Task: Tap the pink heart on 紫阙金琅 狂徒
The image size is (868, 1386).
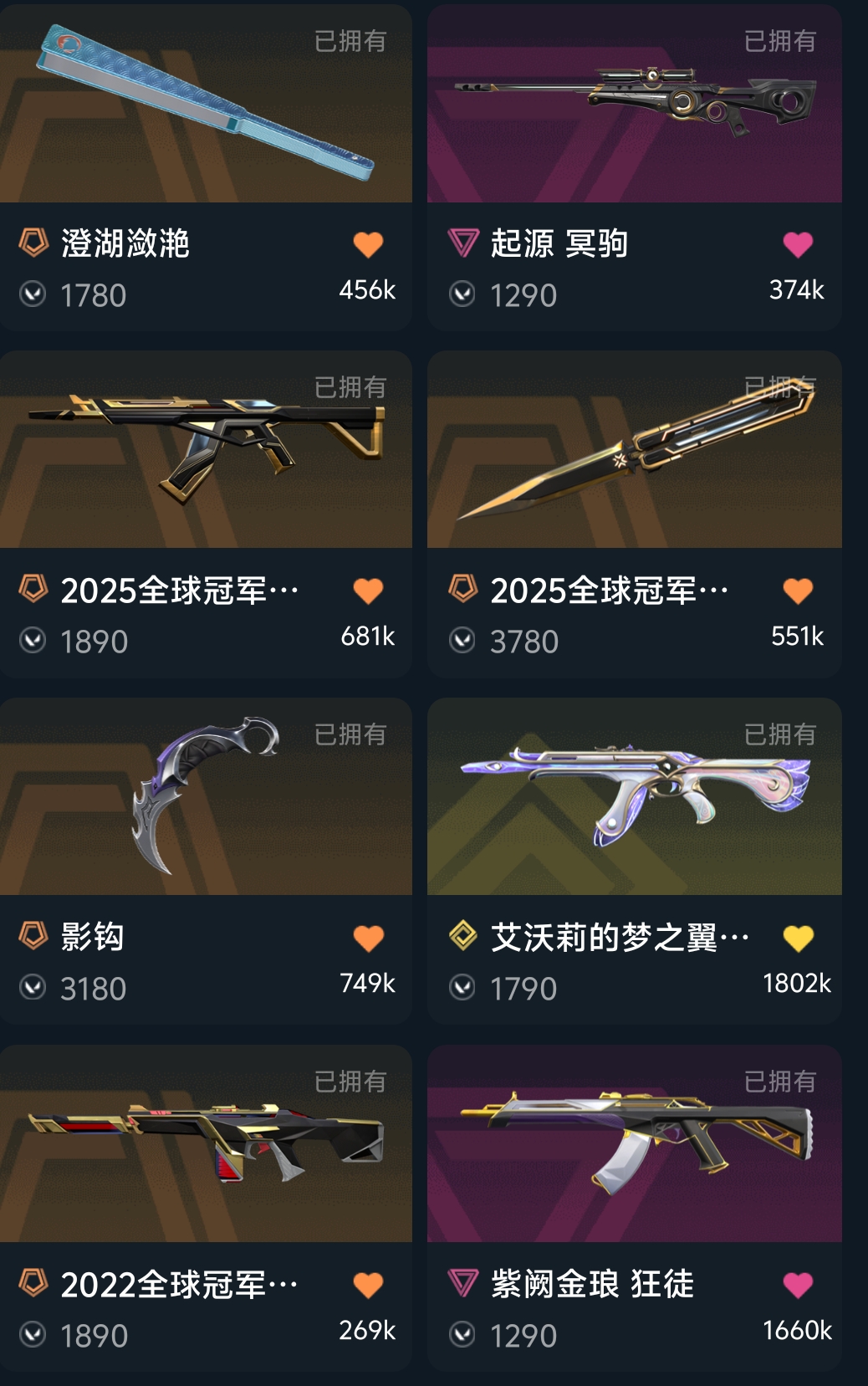Action: [x=798, y=1285]
